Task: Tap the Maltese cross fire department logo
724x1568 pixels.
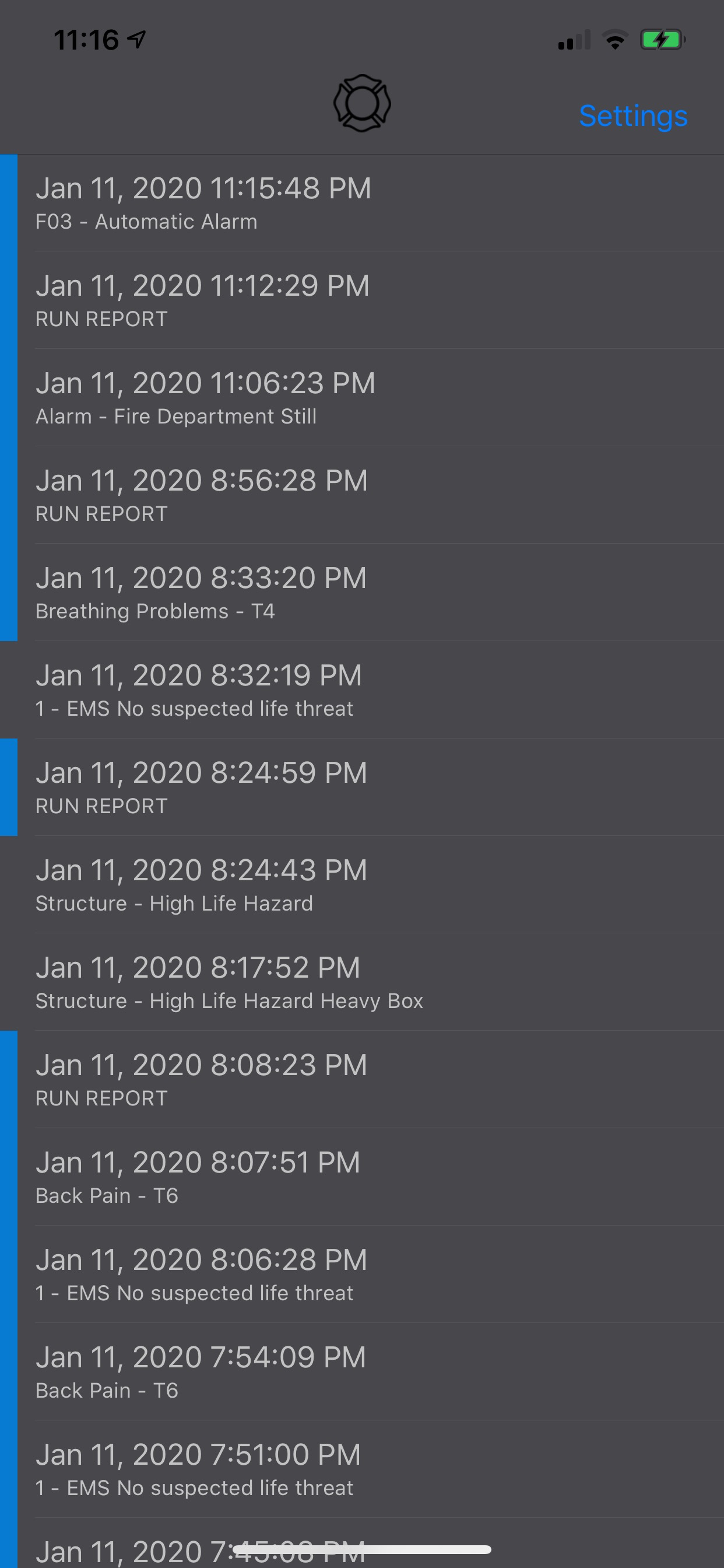Action: [x=362, y=104]
